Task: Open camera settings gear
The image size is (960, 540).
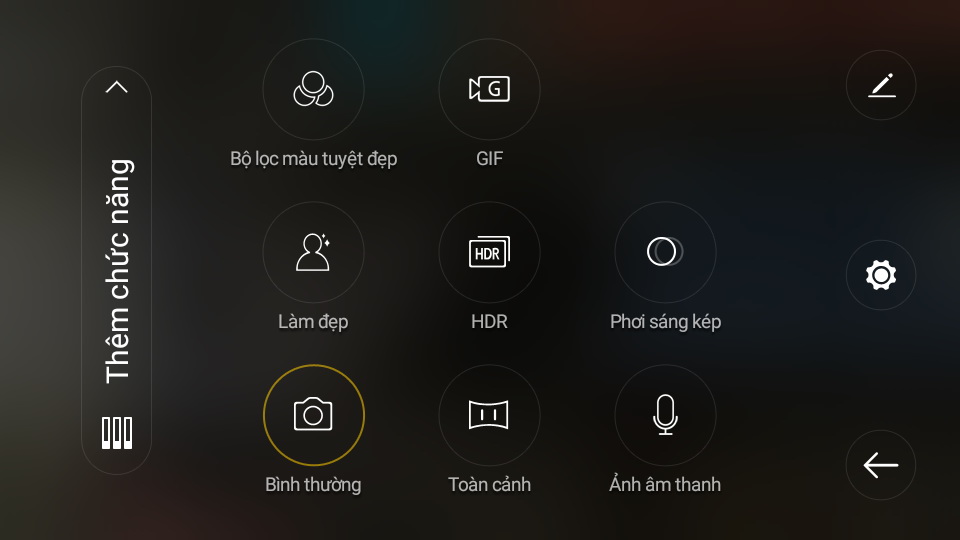Action: click(x=880, y=275)
